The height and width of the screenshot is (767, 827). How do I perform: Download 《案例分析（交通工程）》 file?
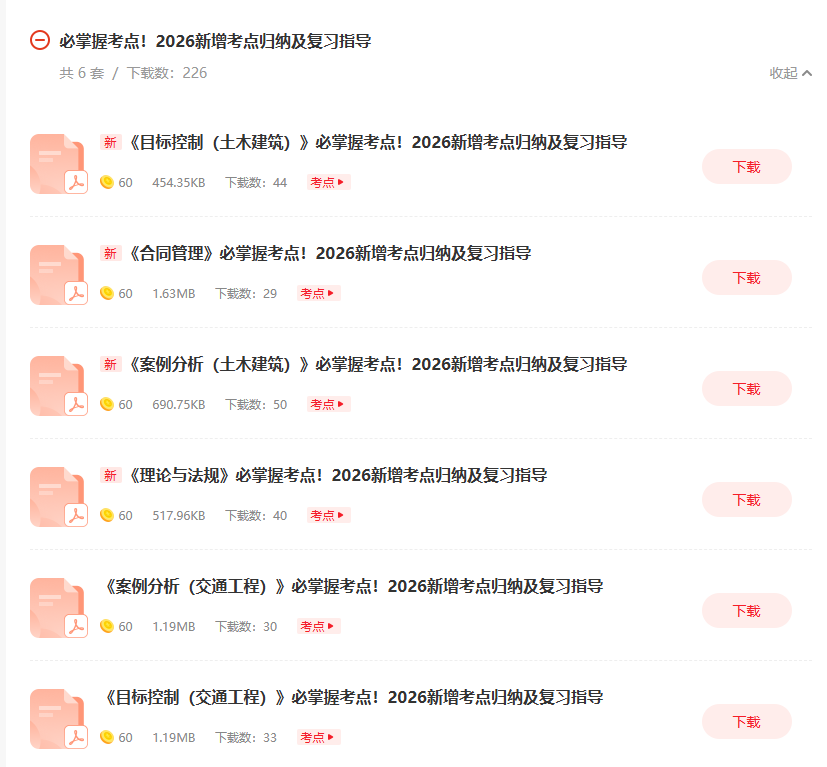[x=746, y=611]
